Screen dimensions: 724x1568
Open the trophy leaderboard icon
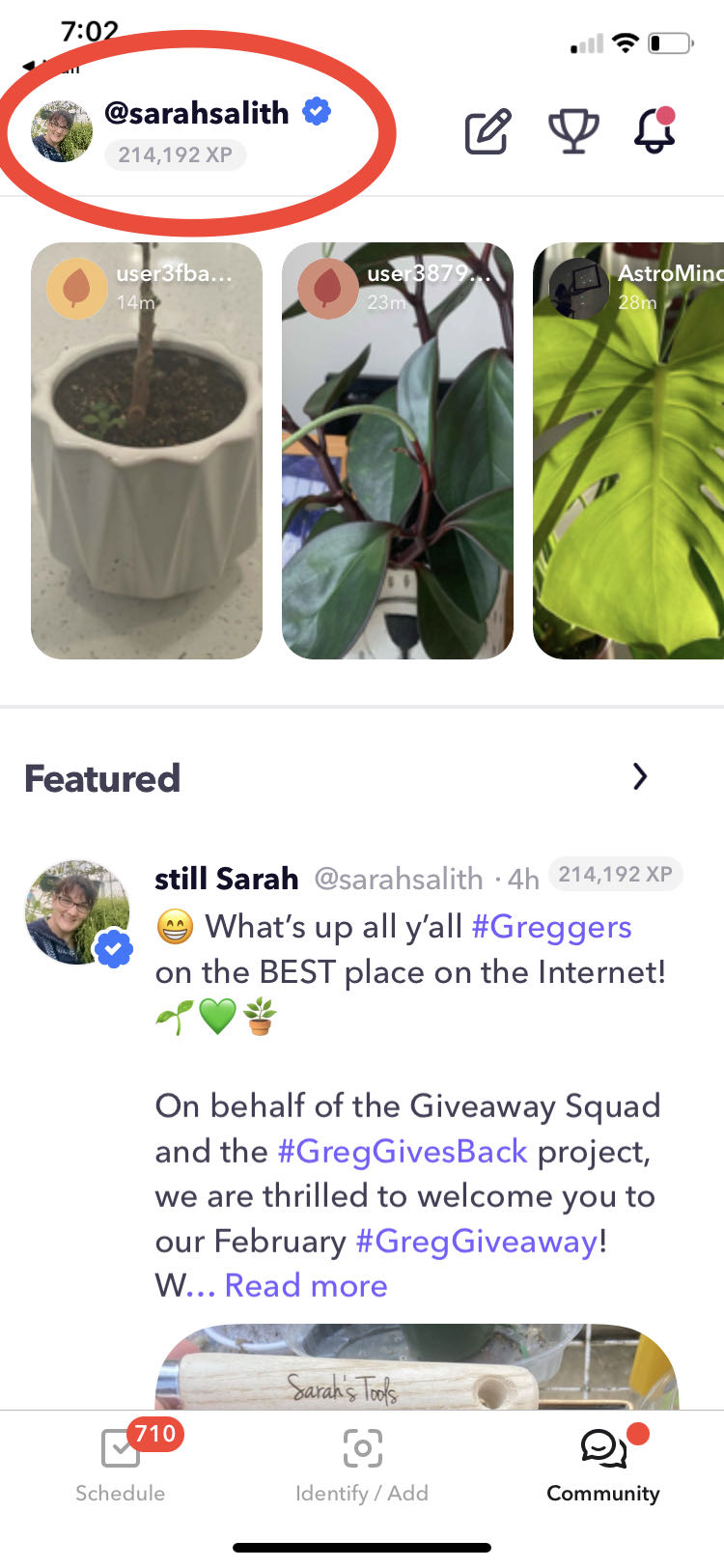click(x=573, y=132)
